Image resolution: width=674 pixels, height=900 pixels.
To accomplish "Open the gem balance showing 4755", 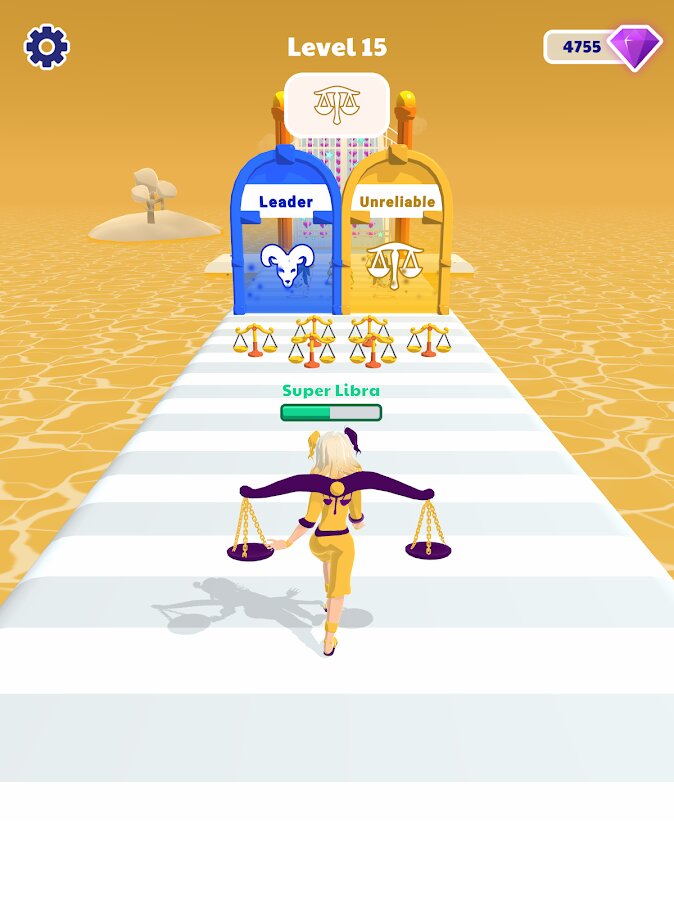I will tap(600, 47).
